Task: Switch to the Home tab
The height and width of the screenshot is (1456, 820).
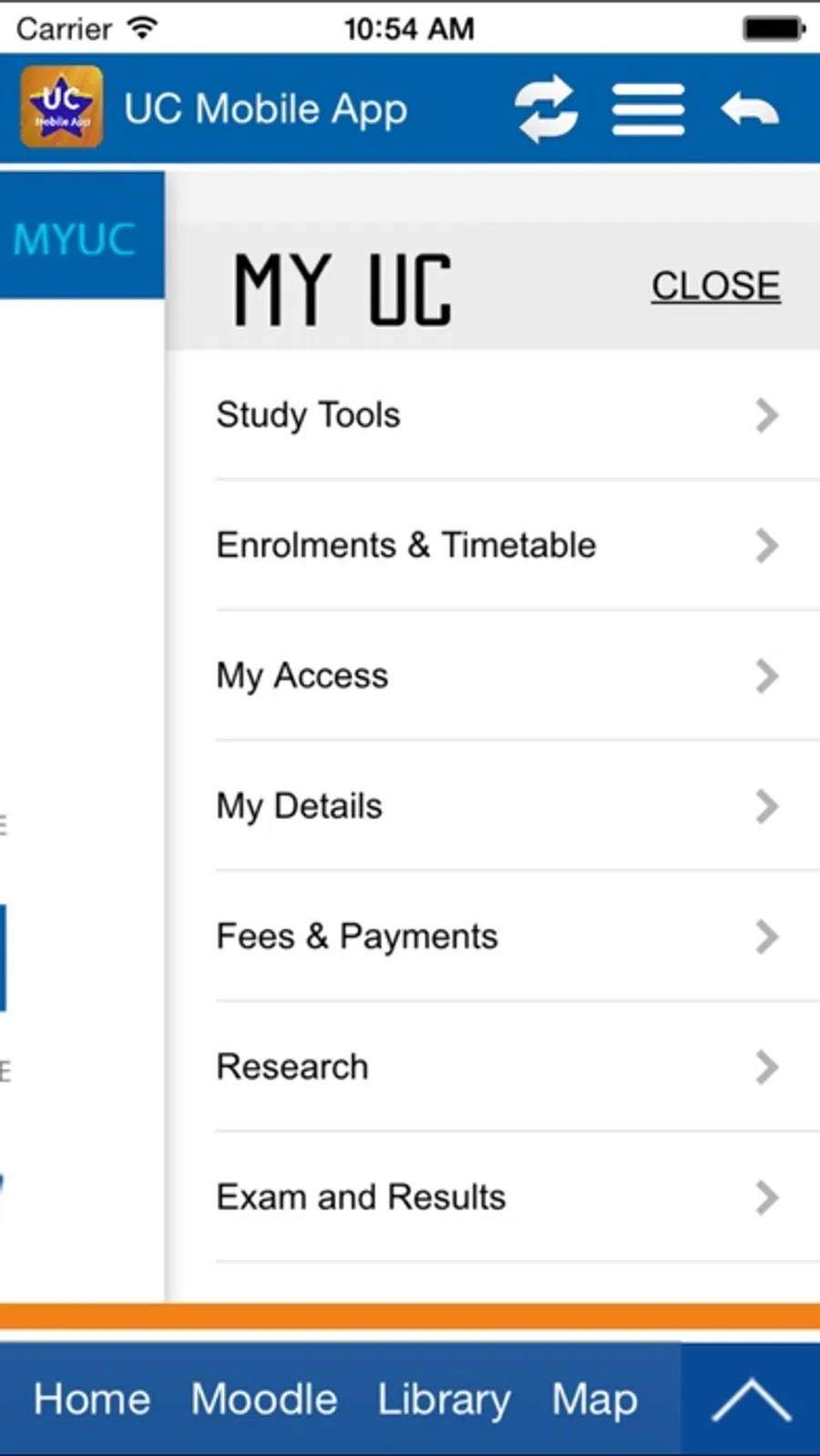Action: (92, 1399)
